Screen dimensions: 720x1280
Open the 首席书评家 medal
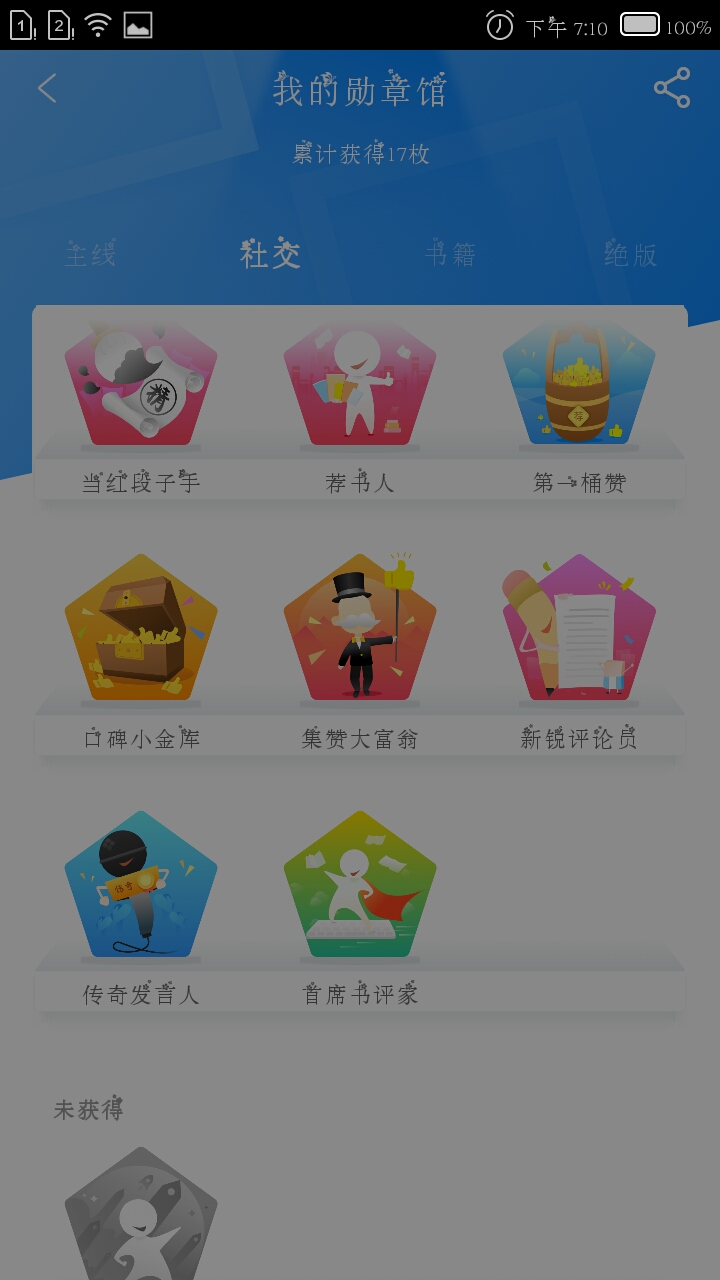[360, 884]
